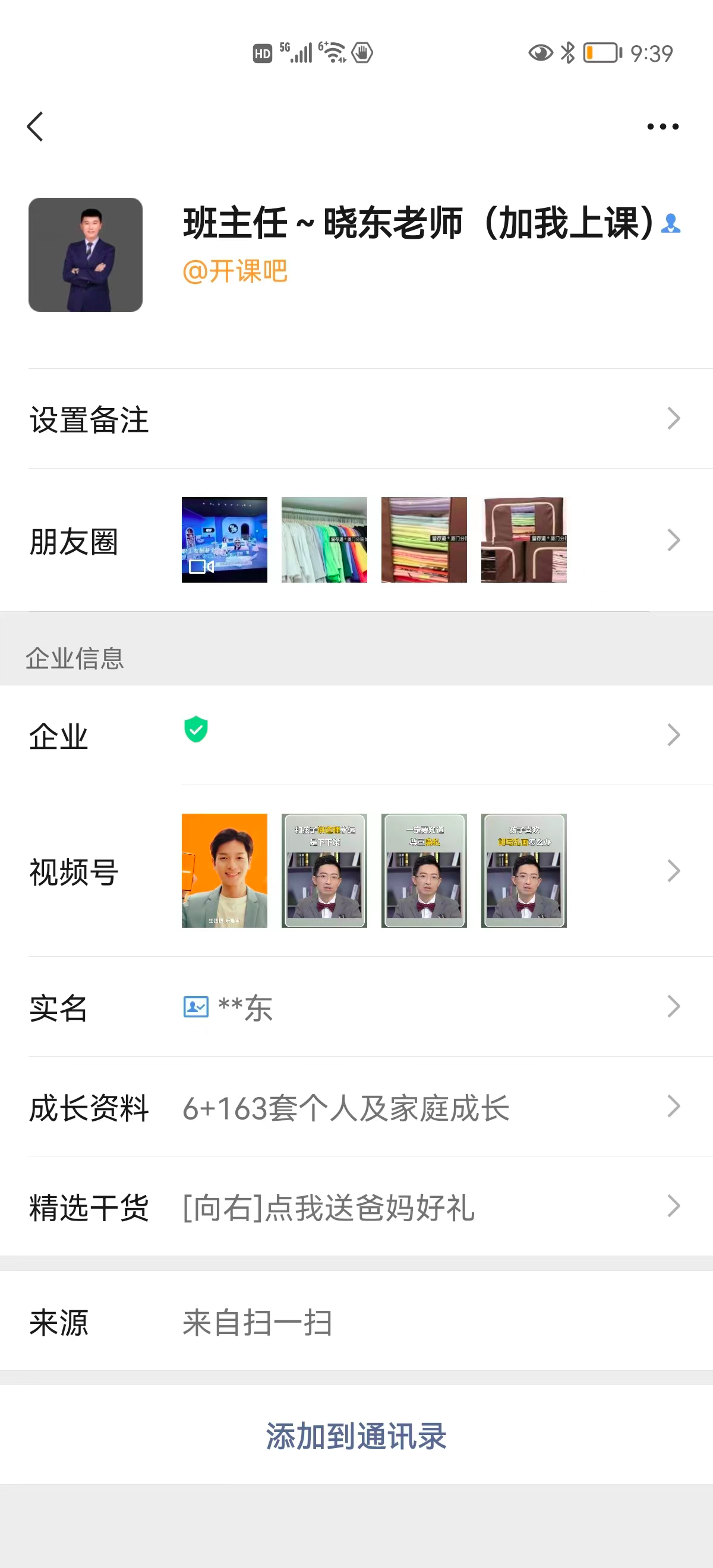Open the 朋友圈 Moments section
713x1568 pixels.
click(356, 540)
